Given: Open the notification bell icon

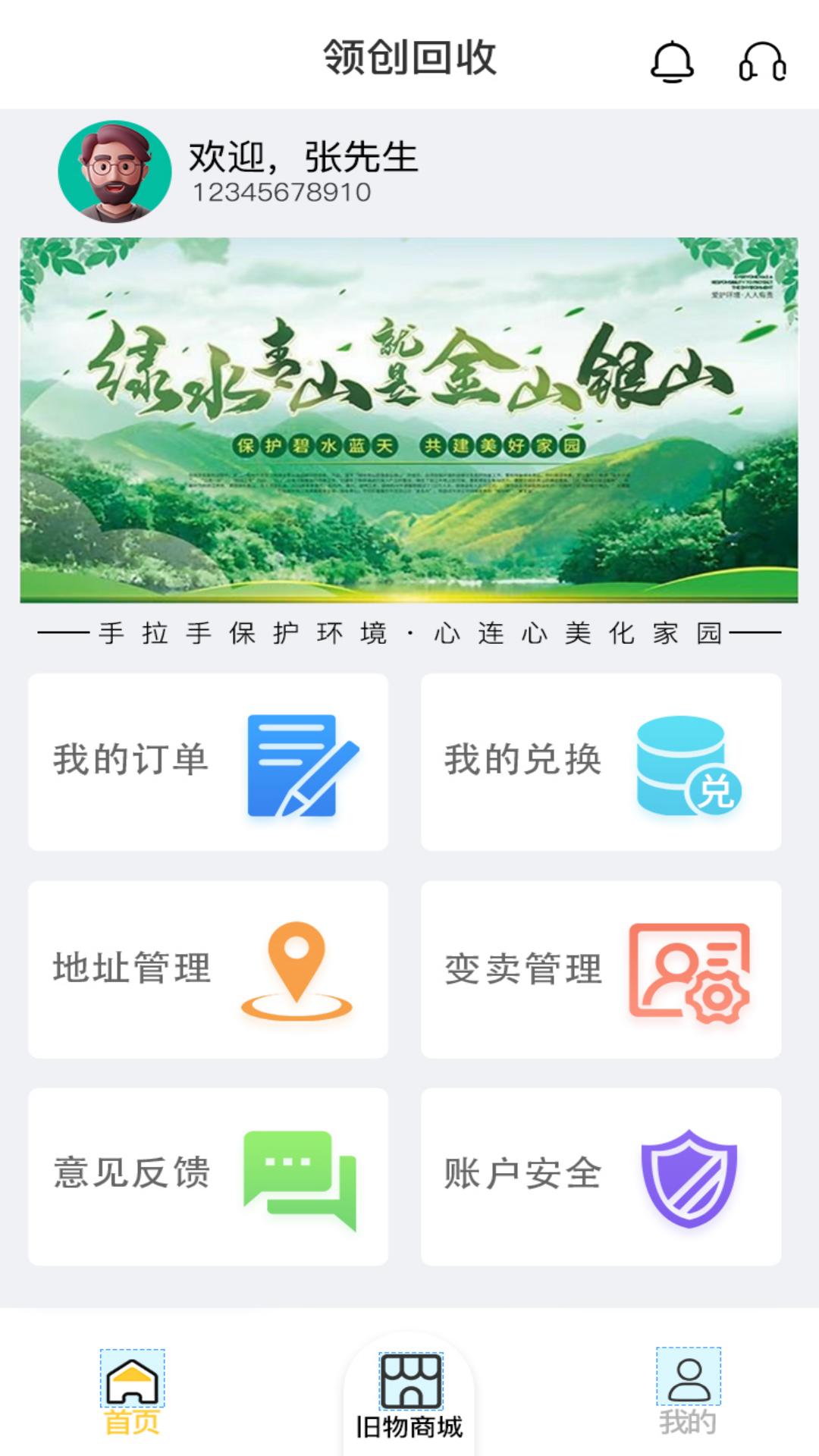Looking at the screenshot, I should (673, 61).
